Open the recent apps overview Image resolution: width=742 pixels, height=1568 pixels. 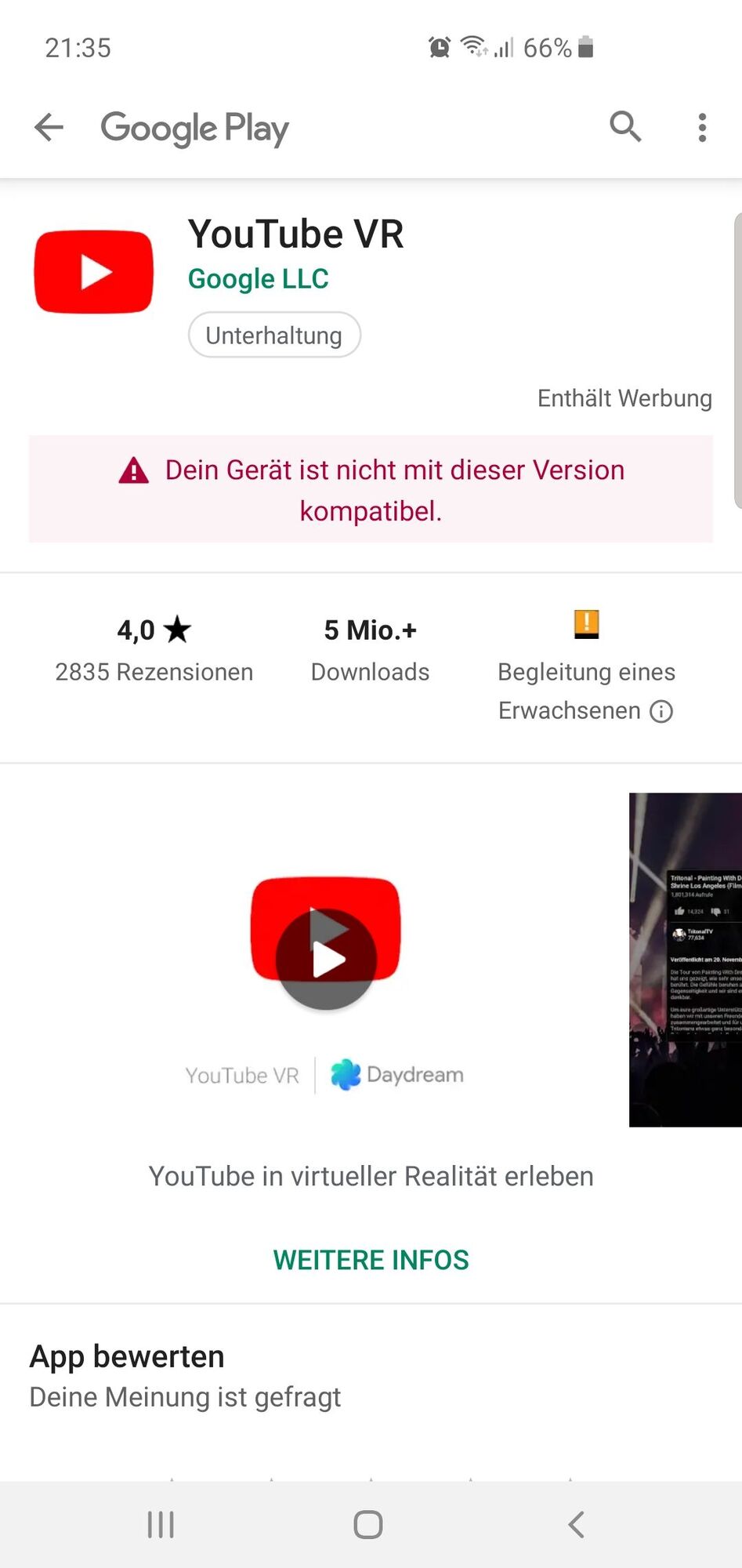click(x=161, y=1525)
